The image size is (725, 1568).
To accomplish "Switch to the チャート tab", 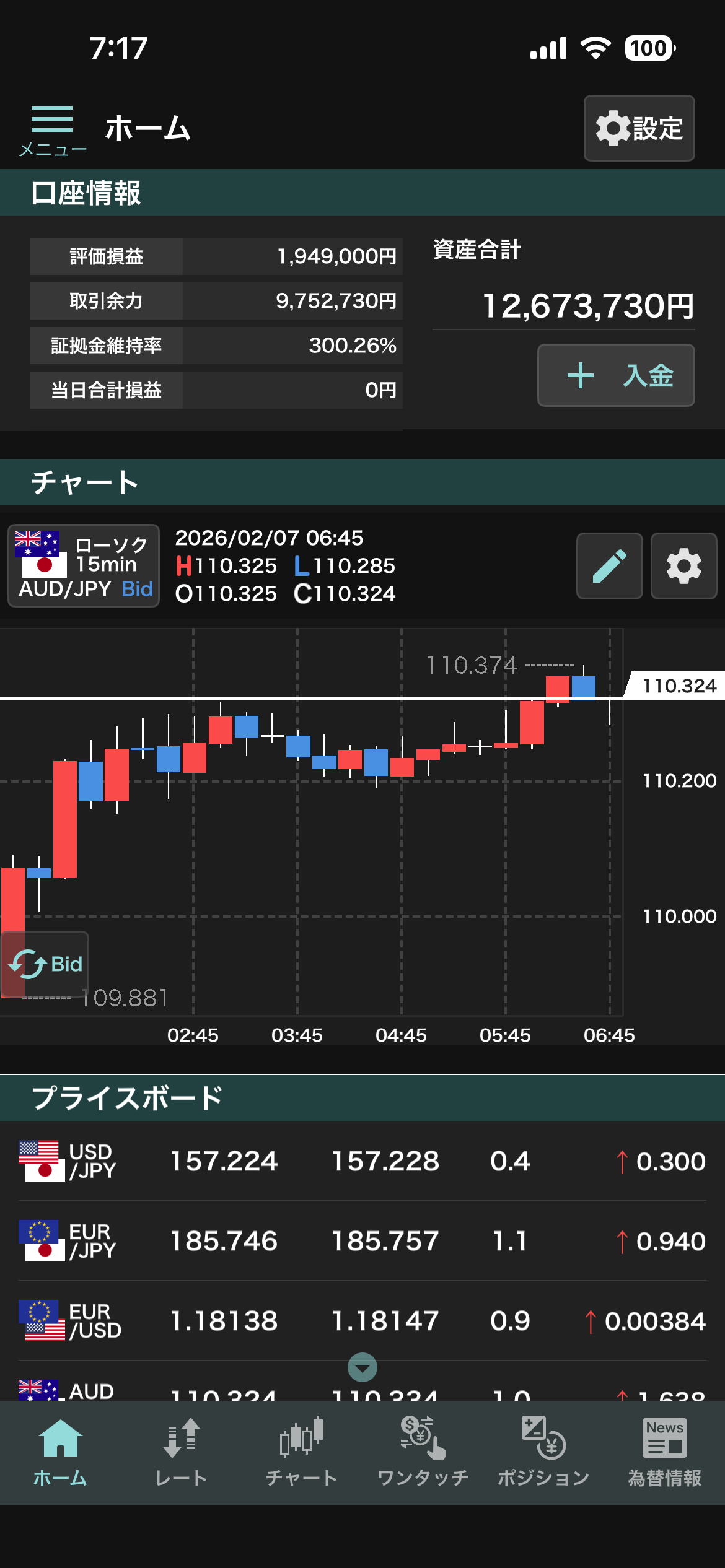I will coord(302,1452).
